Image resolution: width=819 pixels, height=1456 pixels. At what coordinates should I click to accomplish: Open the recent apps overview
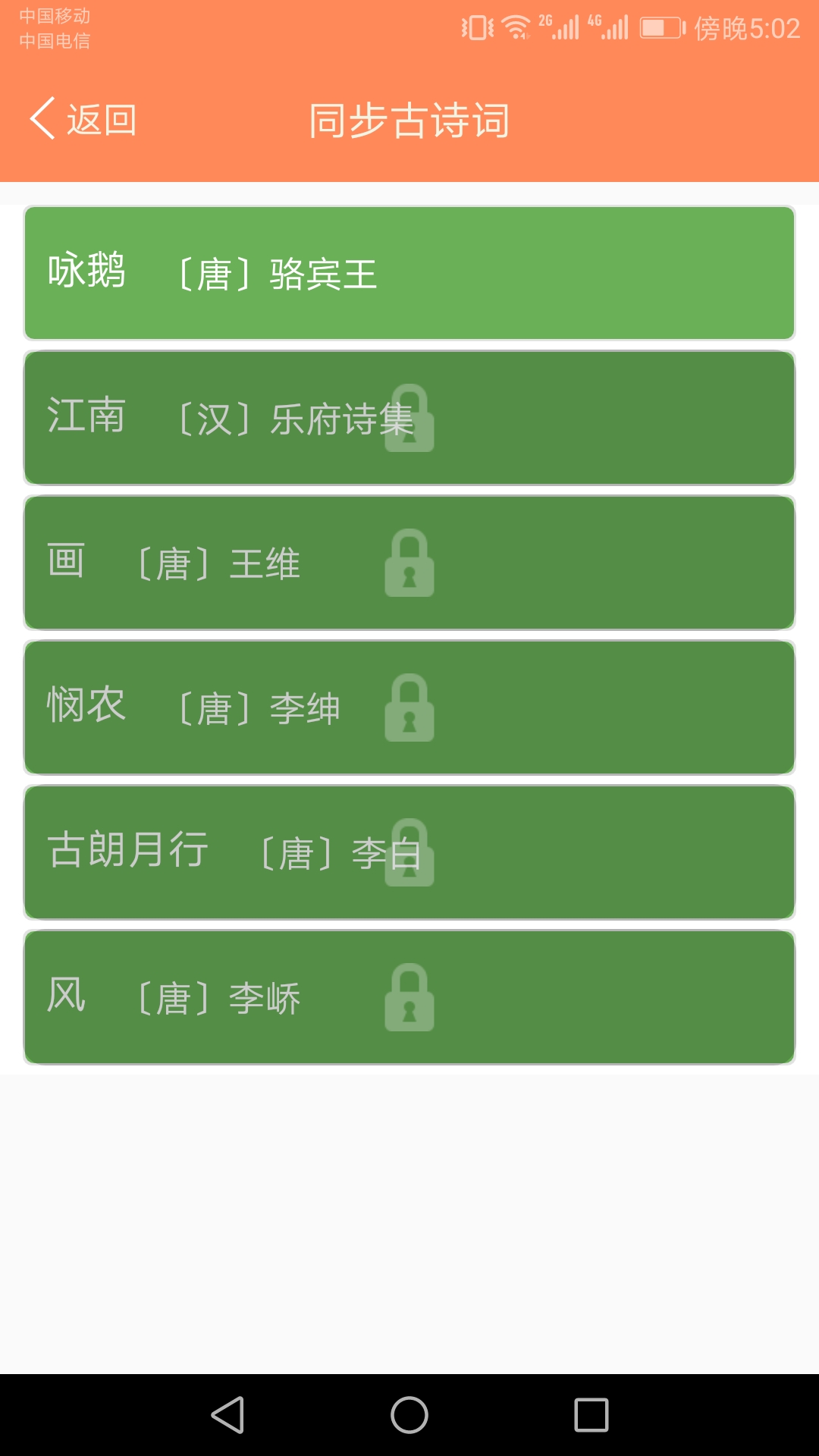pos(591,1415)
